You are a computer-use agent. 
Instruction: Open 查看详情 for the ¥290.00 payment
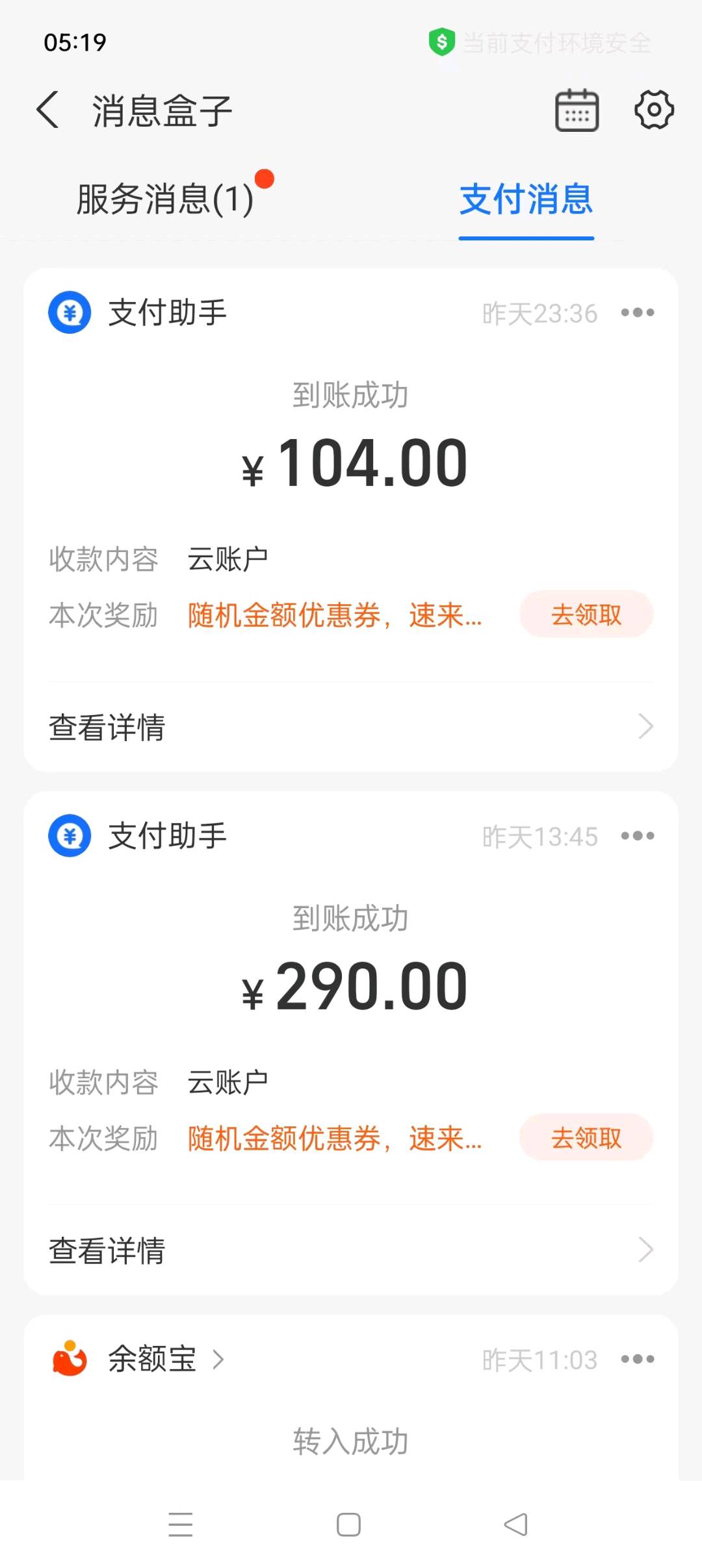(x=351, y=1250)
